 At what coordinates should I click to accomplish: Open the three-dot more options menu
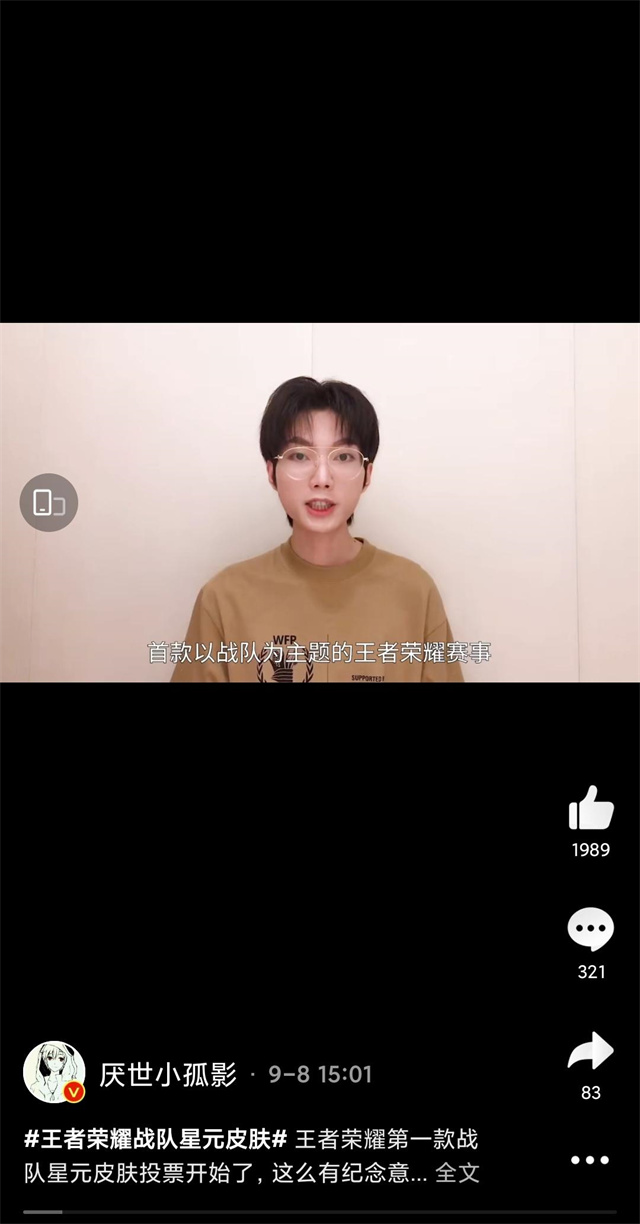point(590,1160)
